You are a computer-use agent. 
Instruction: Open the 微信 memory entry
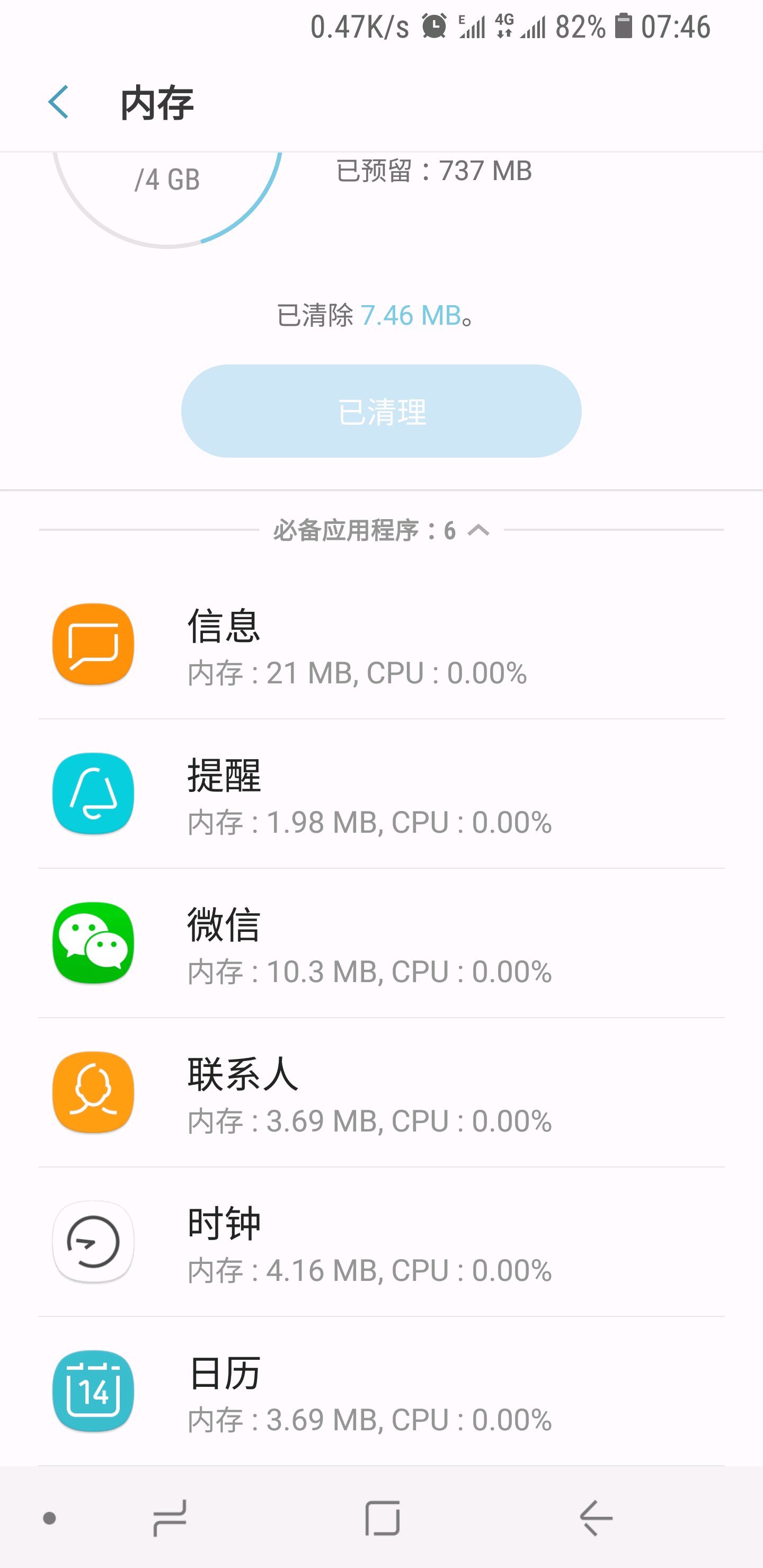[x=381, y=943]
